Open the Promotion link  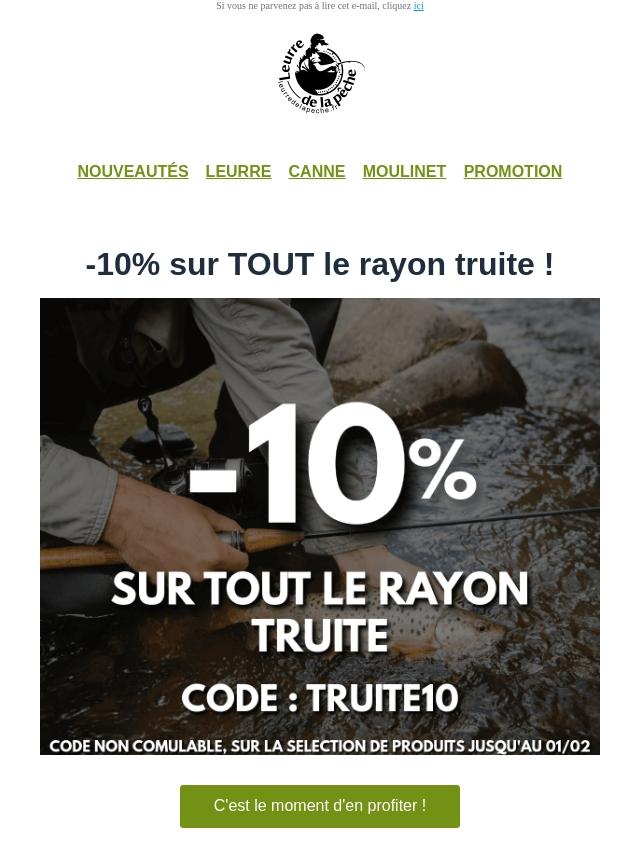[x=513, y=171]
